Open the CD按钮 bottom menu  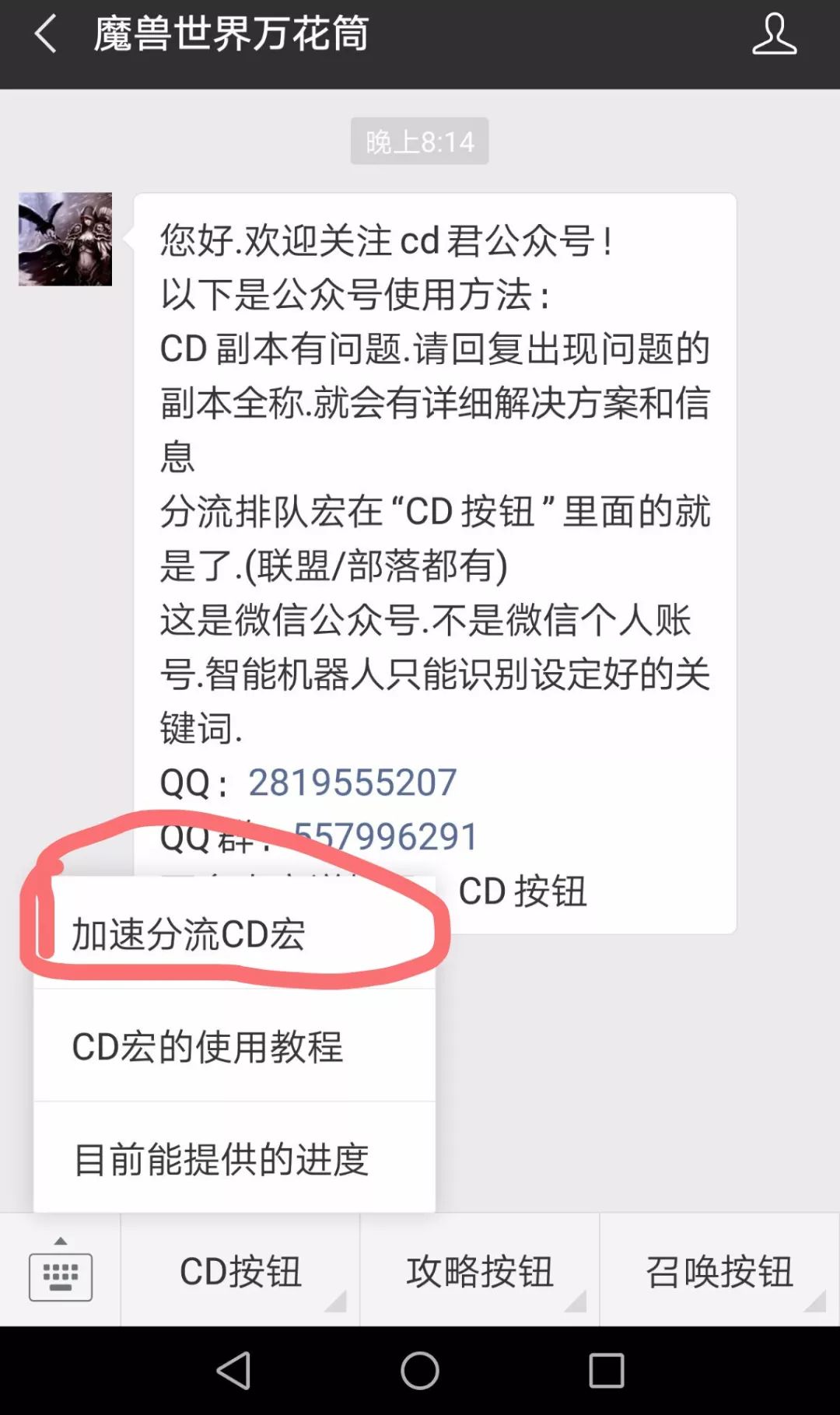pyautogui.click(x=239, y=1272)
